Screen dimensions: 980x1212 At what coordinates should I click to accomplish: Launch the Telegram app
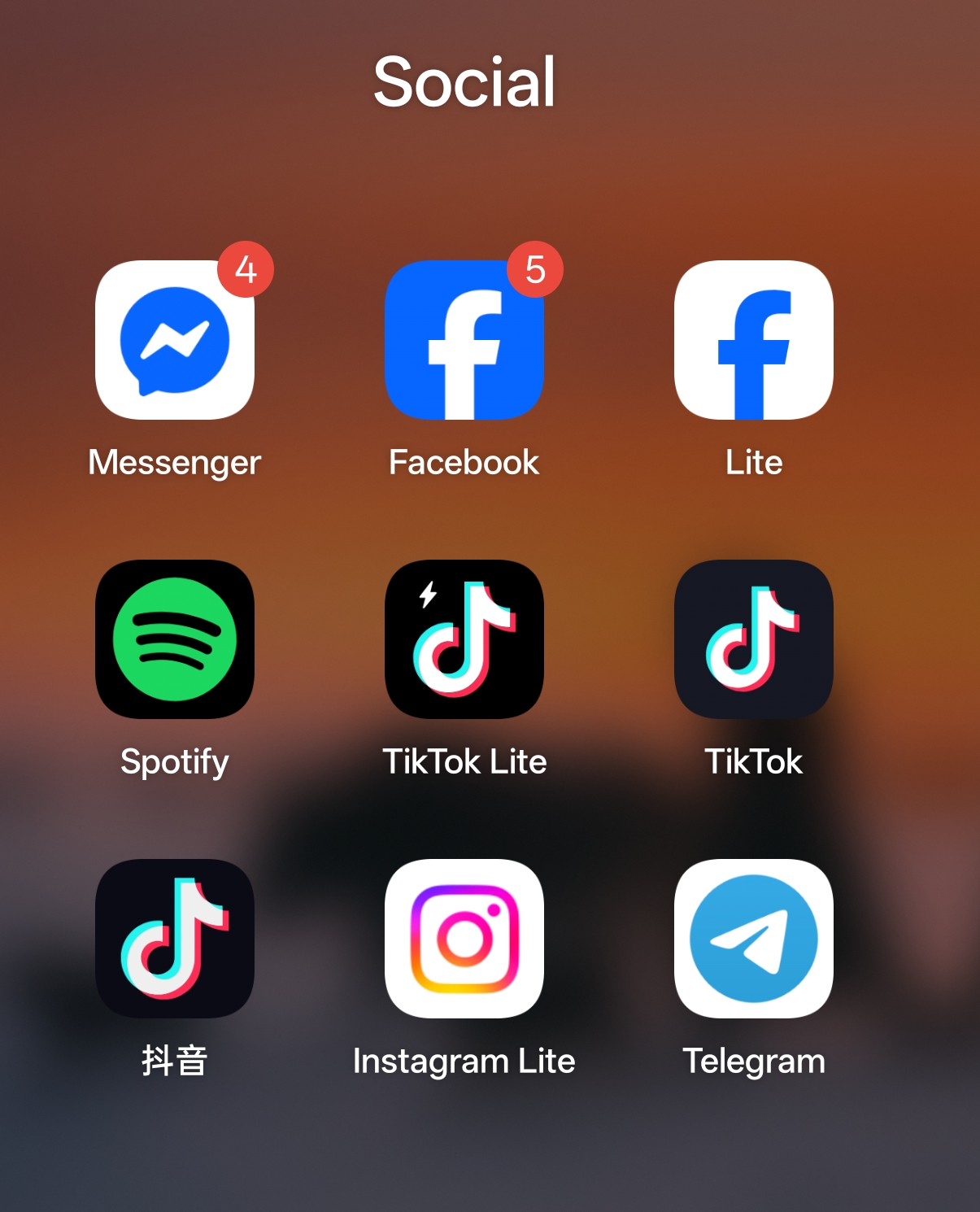click(x=753, y=939)
